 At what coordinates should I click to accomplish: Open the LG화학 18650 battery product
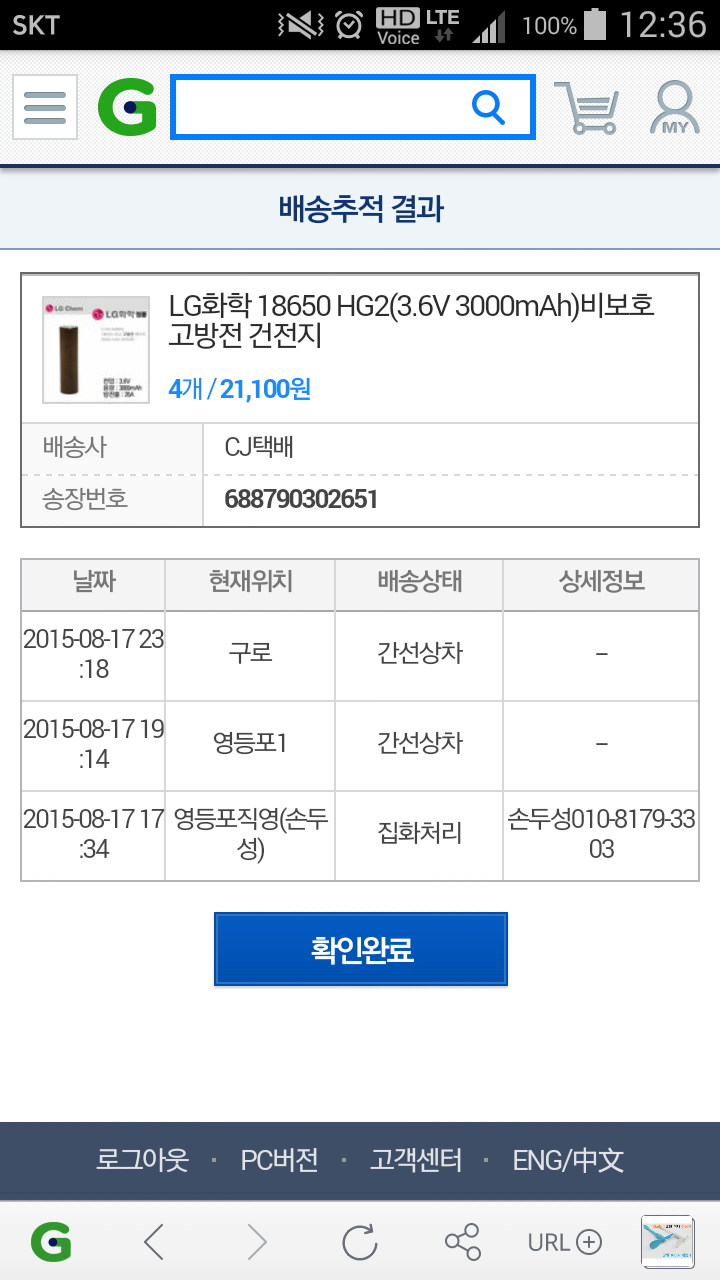411,320
